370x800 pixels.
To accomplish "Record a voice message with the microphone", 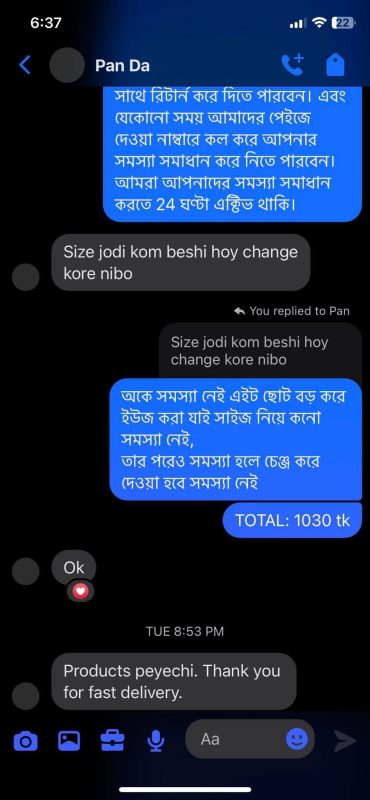I will coord(156,740).
